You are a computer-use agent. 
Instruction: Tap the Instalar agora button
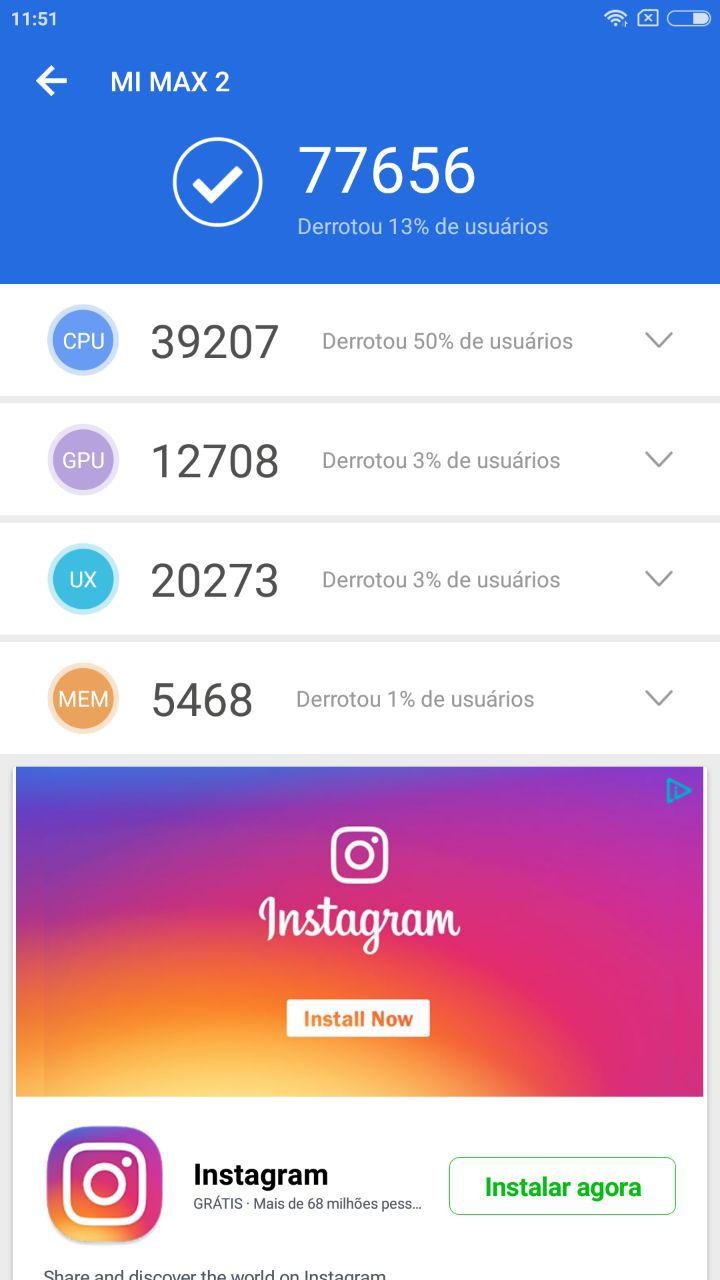[x=562, y=1187]
